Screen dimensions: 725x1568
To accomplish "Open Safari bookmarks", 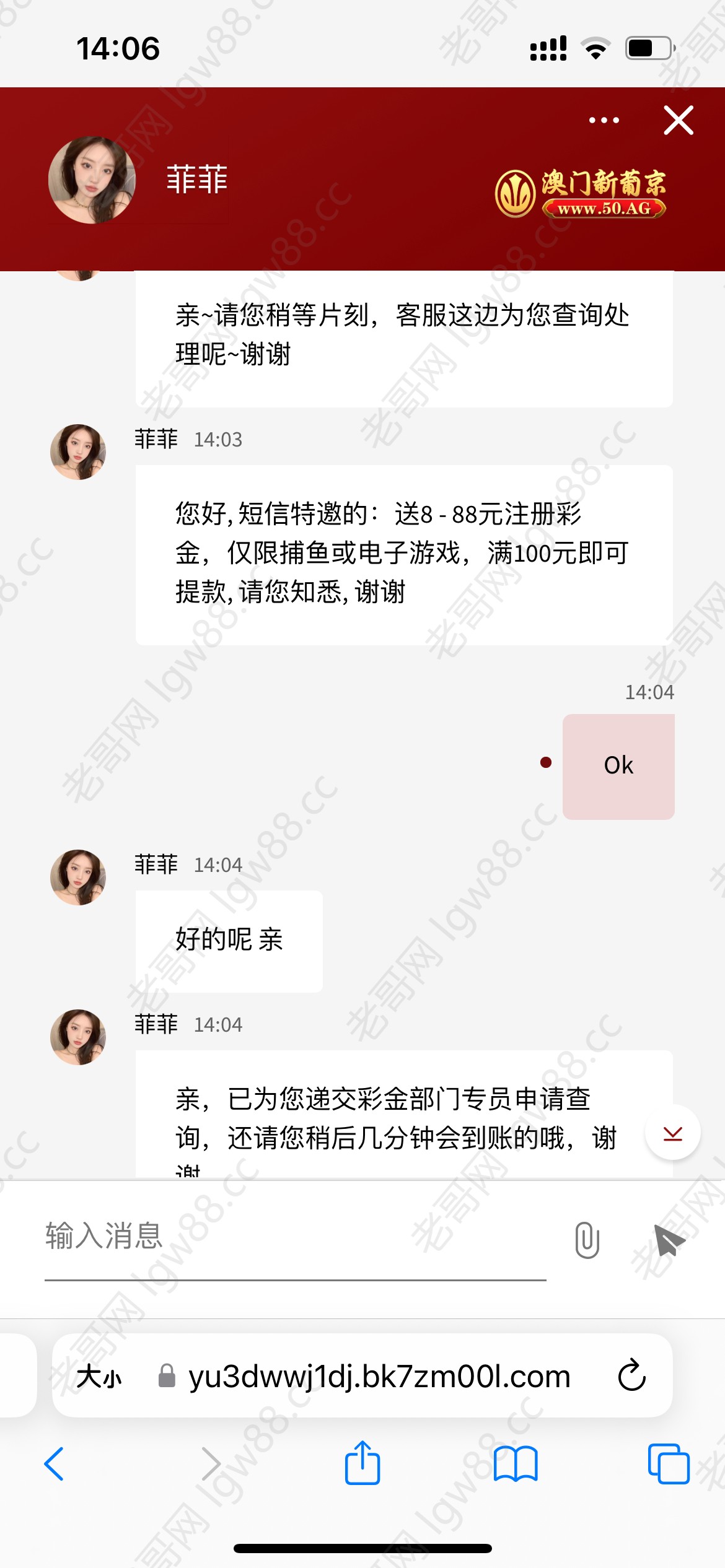I will tap(516, 1464).
